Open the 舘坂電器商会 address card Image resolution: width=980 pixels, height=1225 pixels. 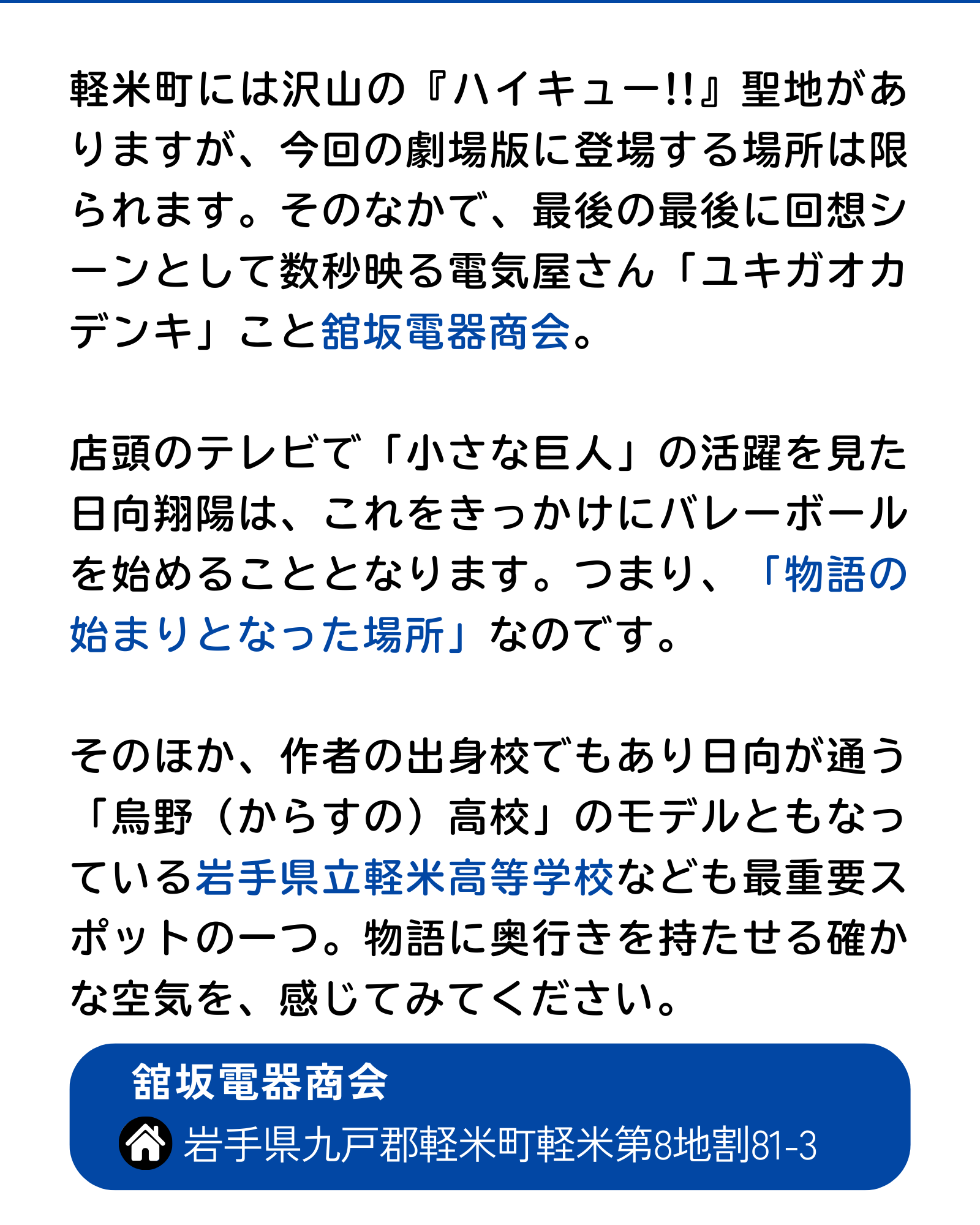tap(490, 1116)
